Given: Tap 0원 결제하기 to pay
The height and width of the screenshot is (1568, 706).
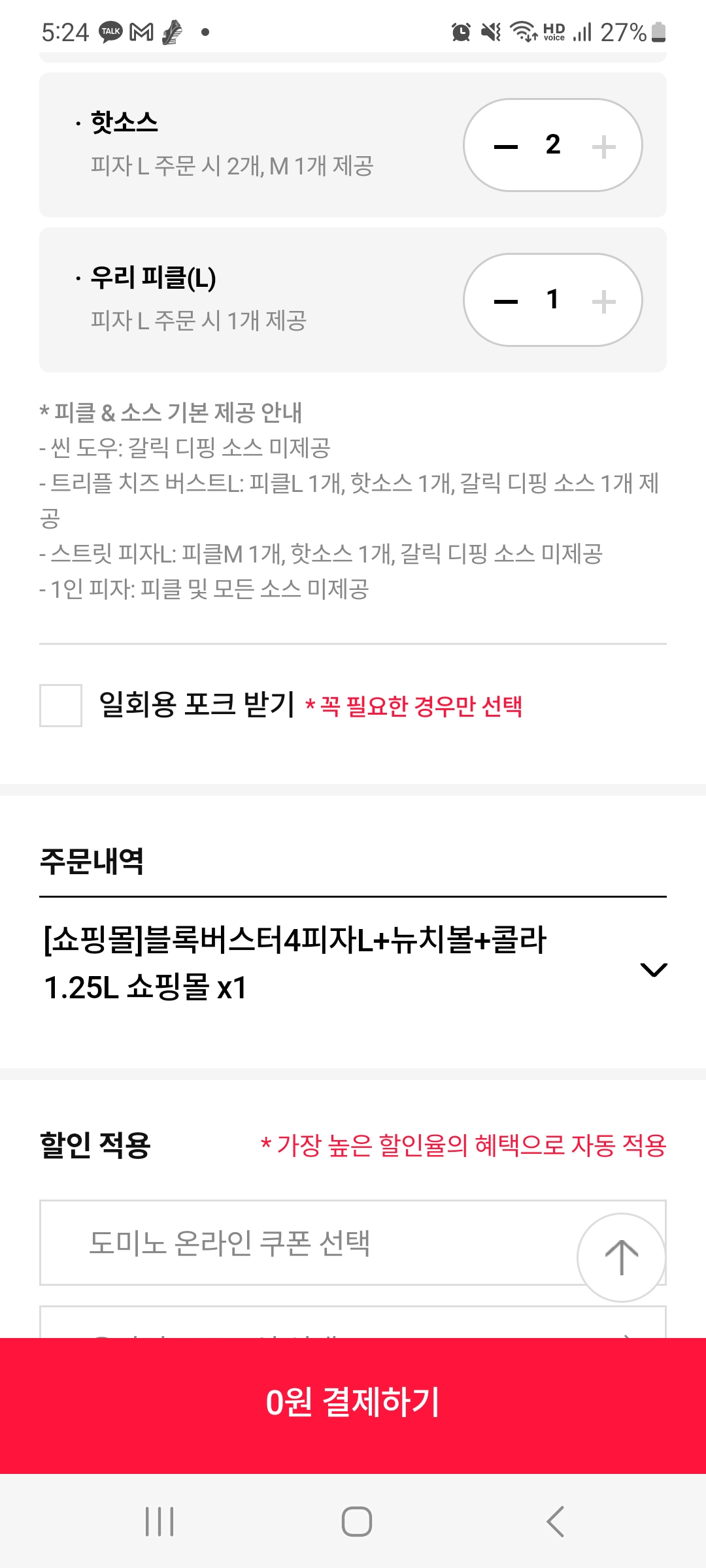Looking at the screenshot, I should (x=353, y=1402).
